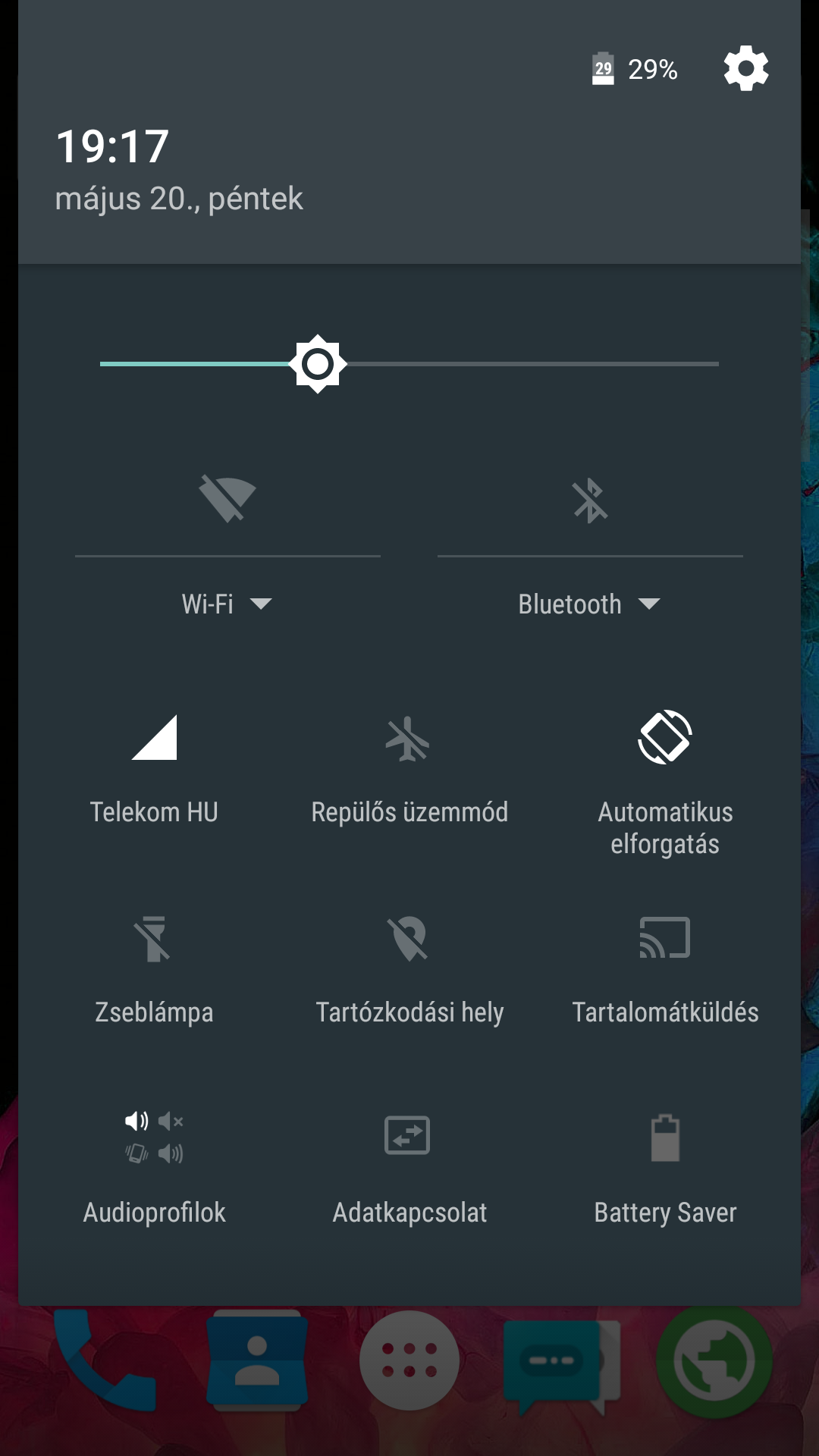Expand the Bluetooth devices dropdown
The width and height of the screenshot is (819, 1456).
(589, 604)
